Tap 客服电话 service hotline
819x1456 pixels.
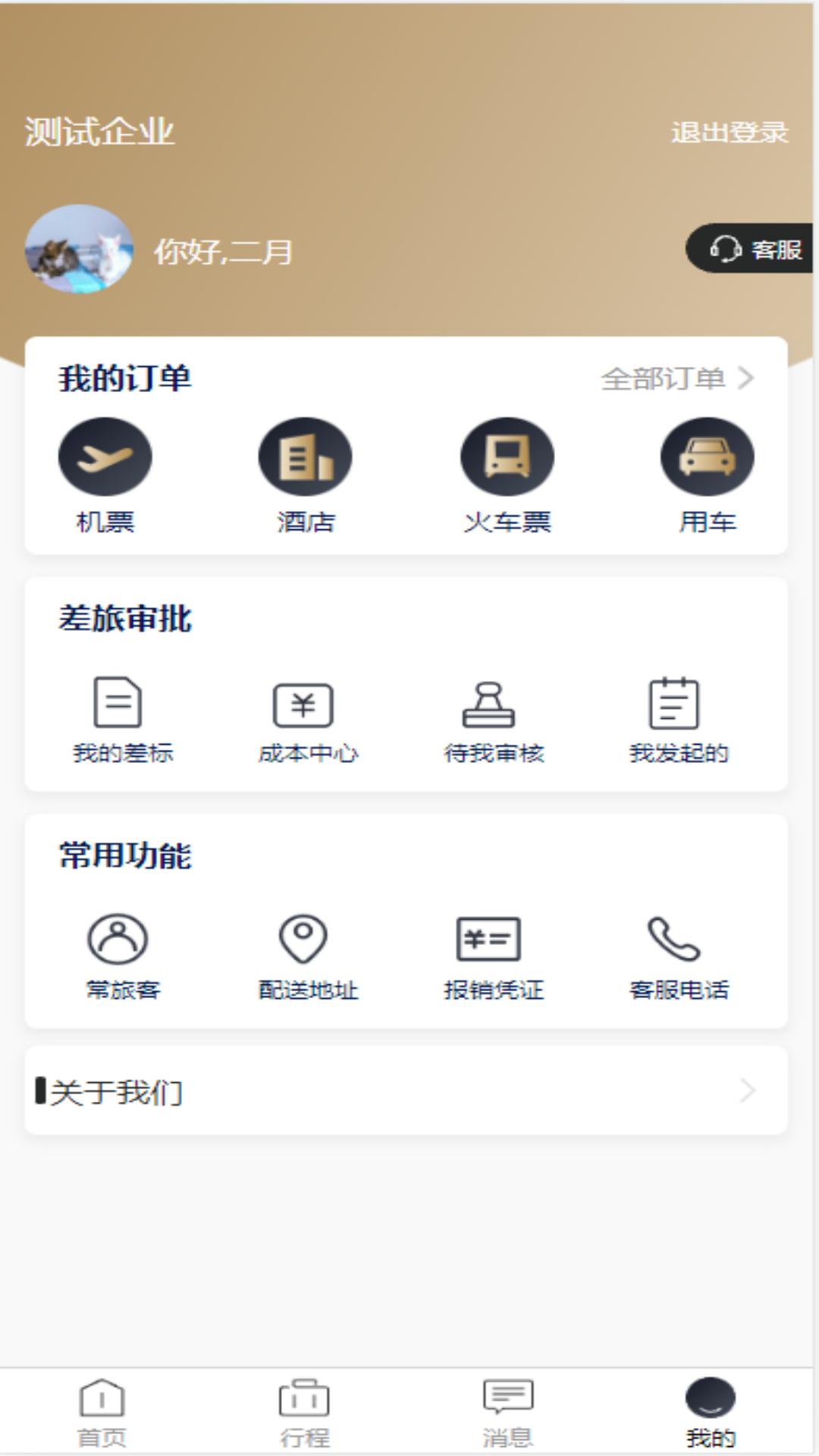point(678,955)
